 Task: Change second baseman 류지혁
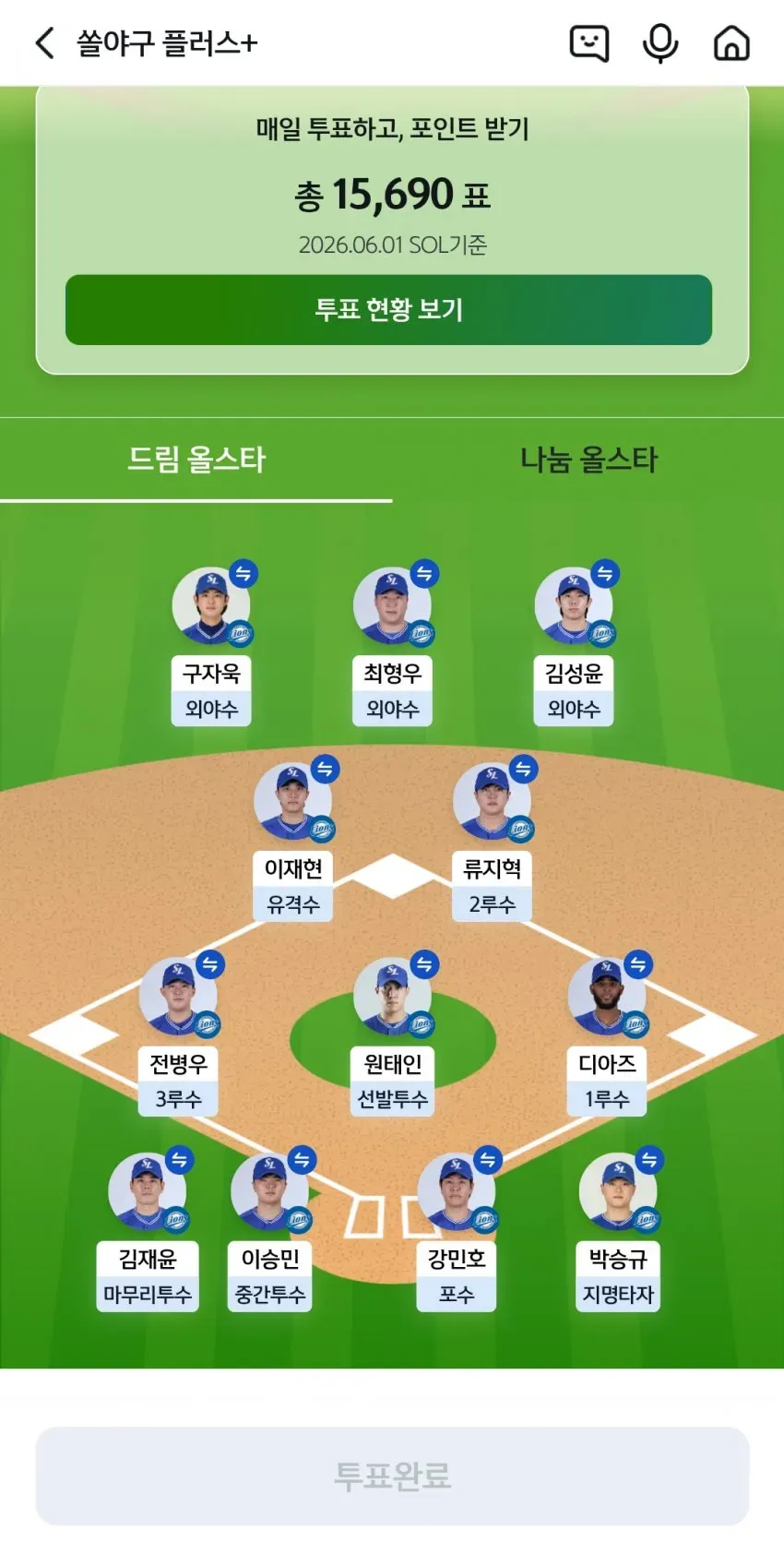[523, 769]
